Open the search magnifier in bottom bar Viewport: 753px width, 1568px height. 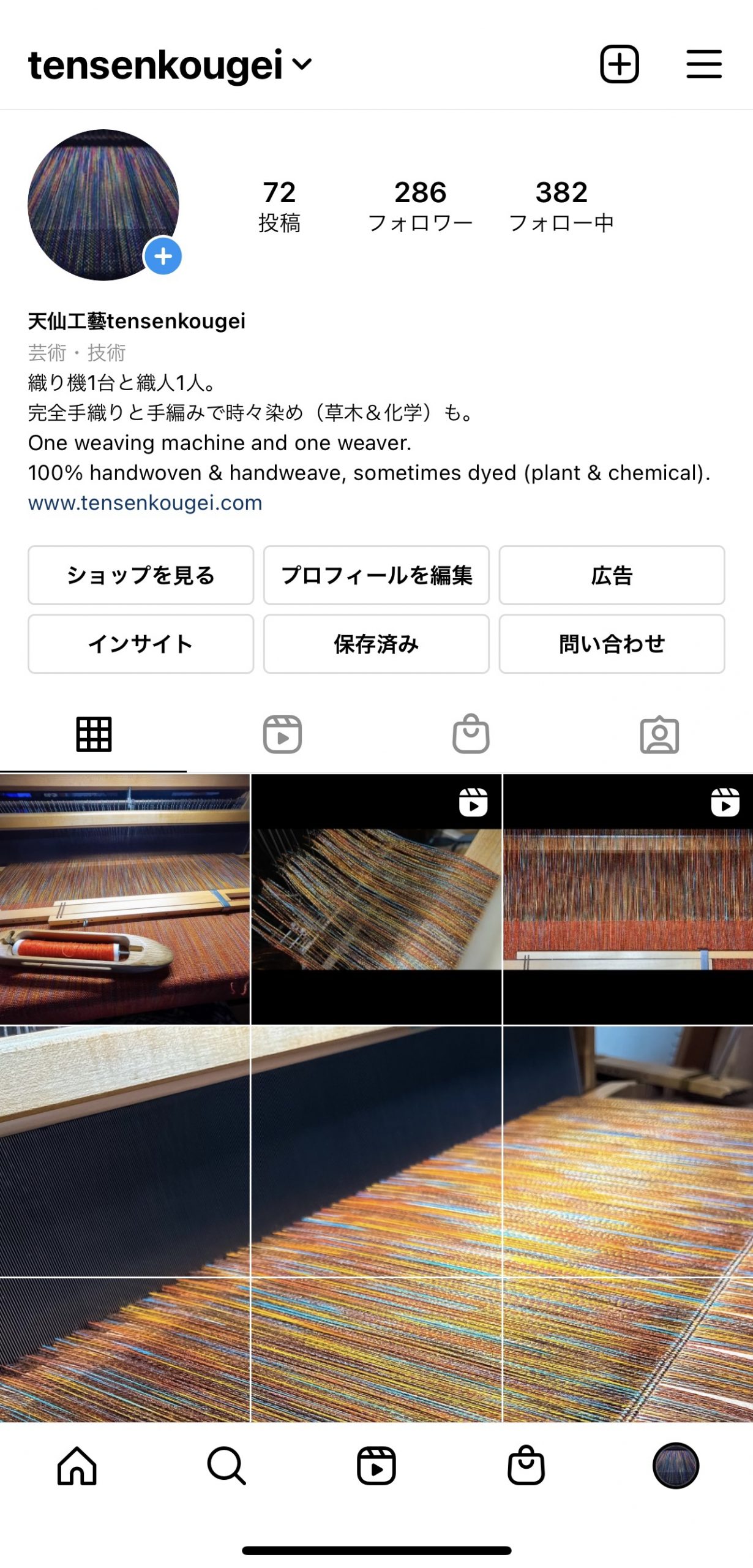click(226, 1465)
